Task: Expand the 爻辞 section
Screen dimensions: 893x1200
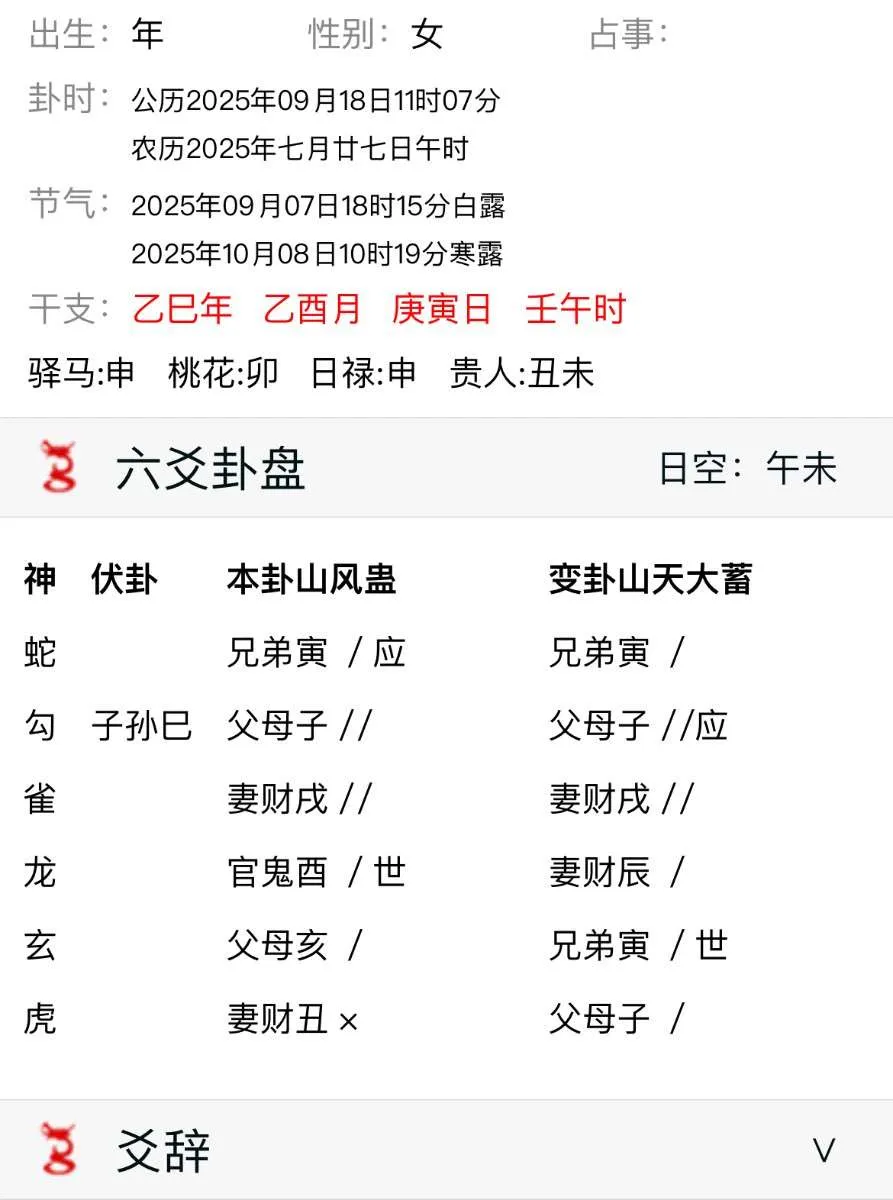Action: pyautogui.click(x=823, y=1150)
